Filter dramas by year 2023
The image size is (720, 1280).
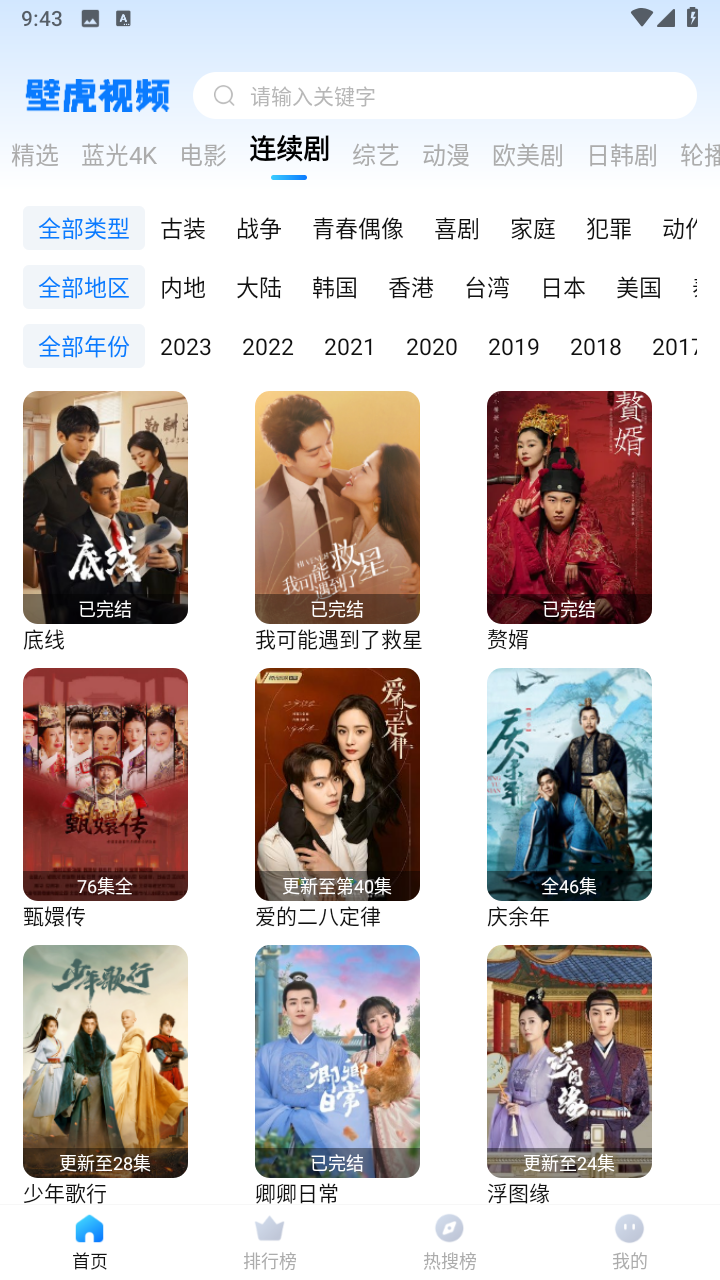point(186,346)
